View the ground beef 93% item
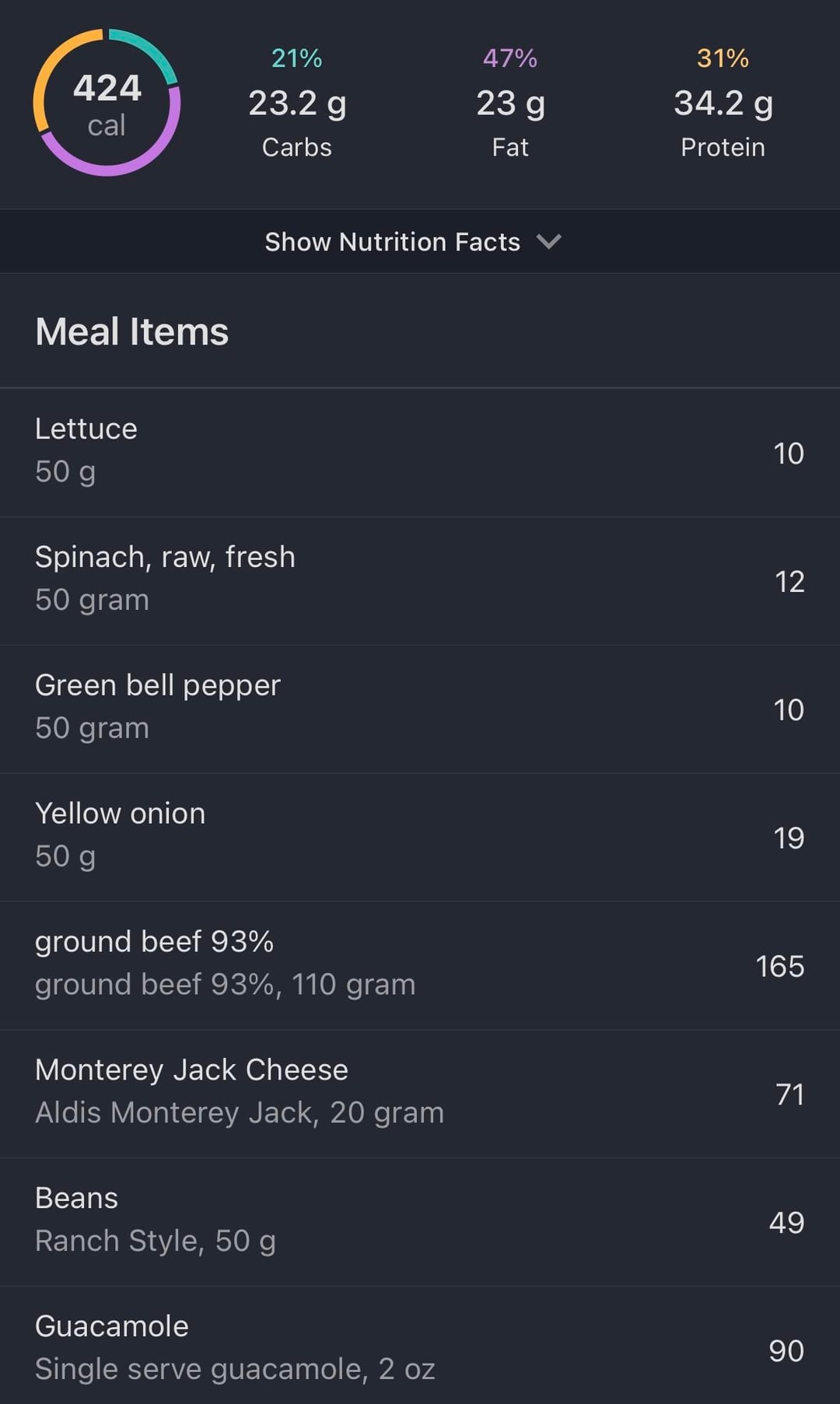The image size is (840, 1404). point(420,966)
